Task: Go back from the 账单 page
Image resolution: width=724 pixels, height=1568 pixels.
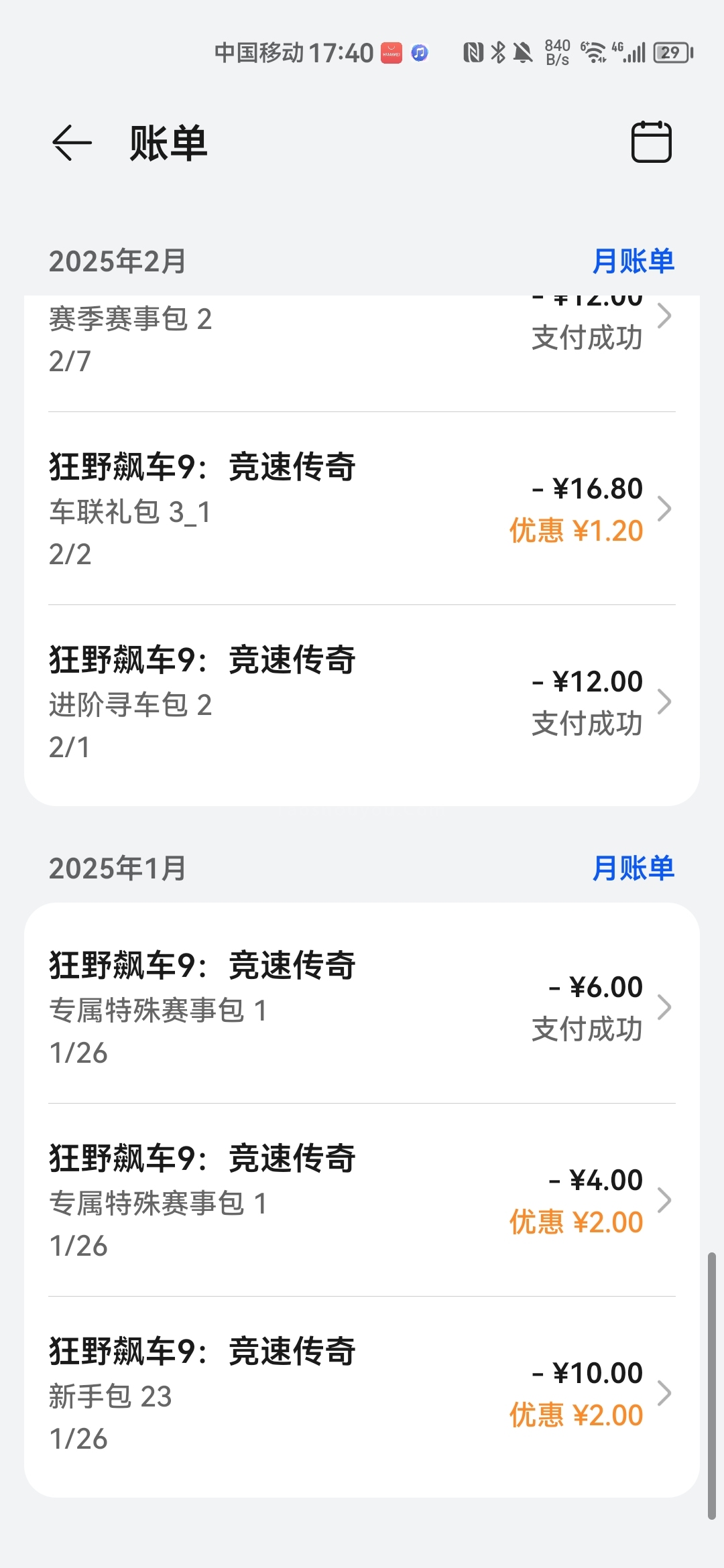Action: (72, 143)
